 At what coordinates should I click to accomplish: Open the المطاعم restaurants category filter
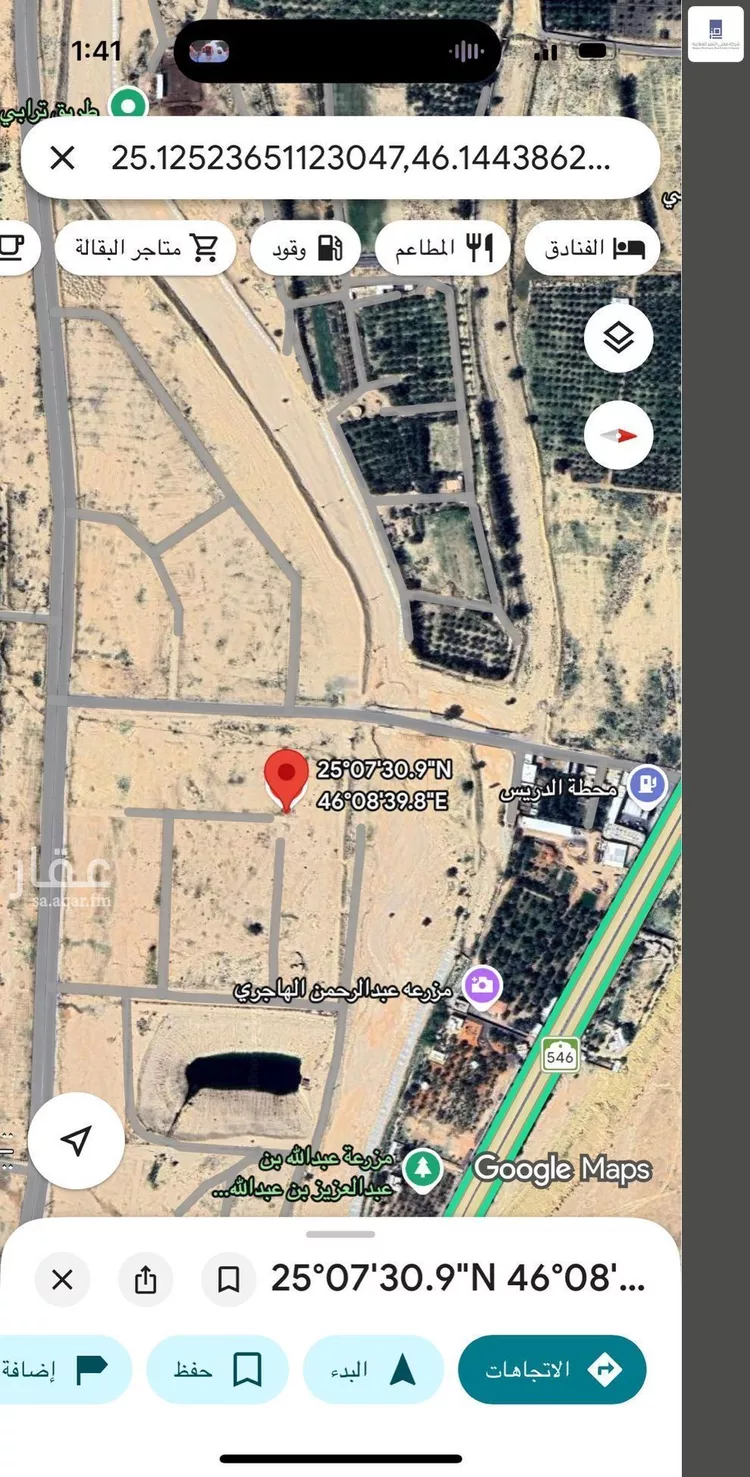[443, 247]
